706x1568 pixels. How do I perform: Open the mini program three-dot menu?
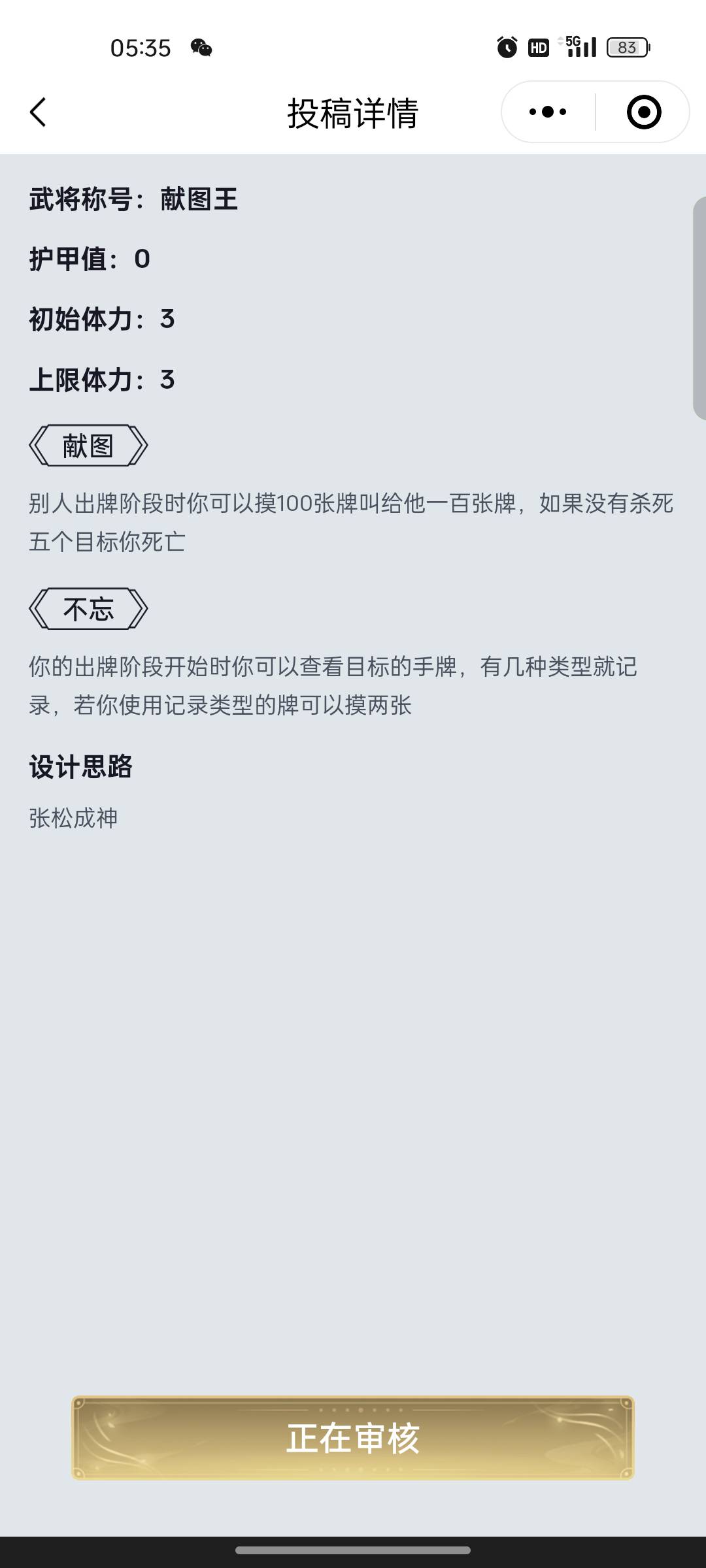(x=548, y=112)
